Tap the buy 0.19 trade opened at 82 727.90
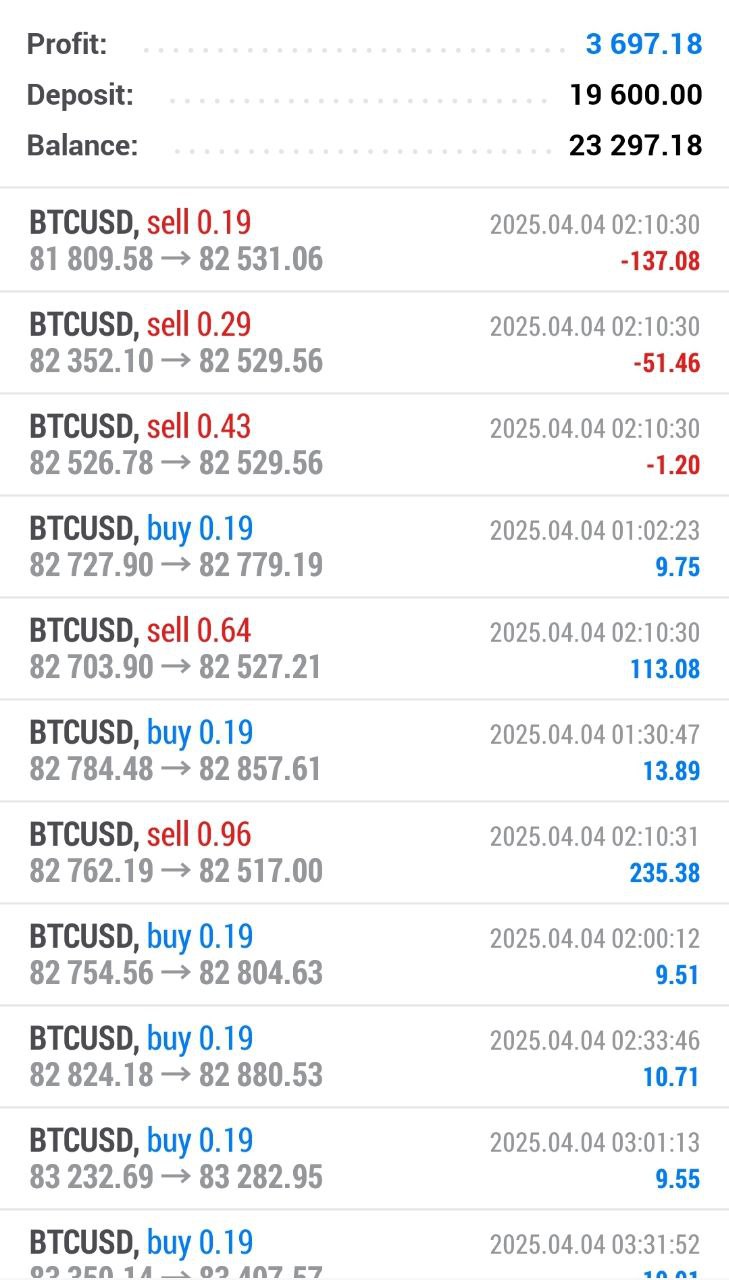Image resolution: width=729 pixels, height=1280 pixels. tap(364, 547)
